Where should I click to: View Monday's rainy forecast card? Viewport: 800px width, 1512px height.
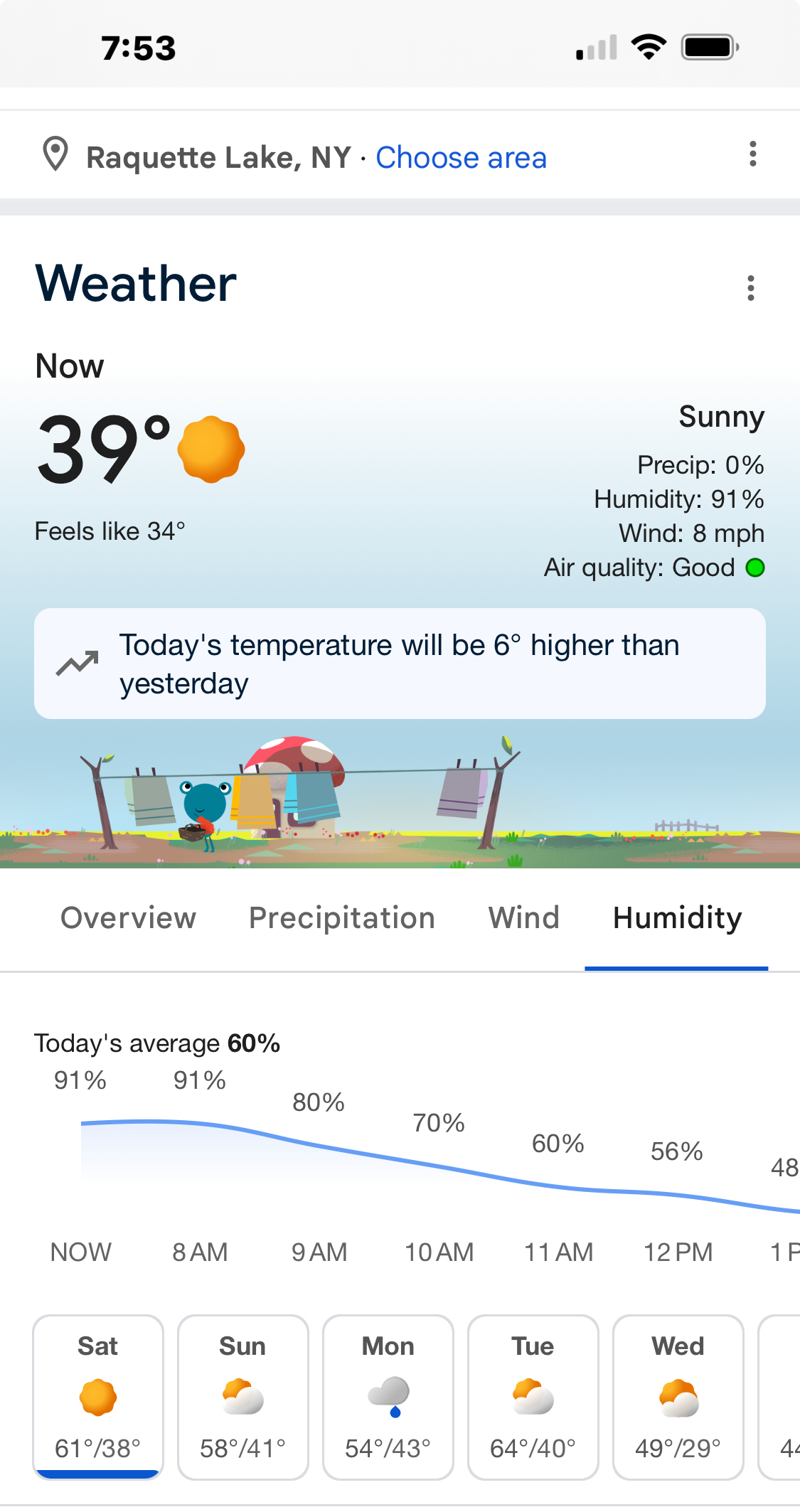pyautogui.click(x=388, y=1397)
